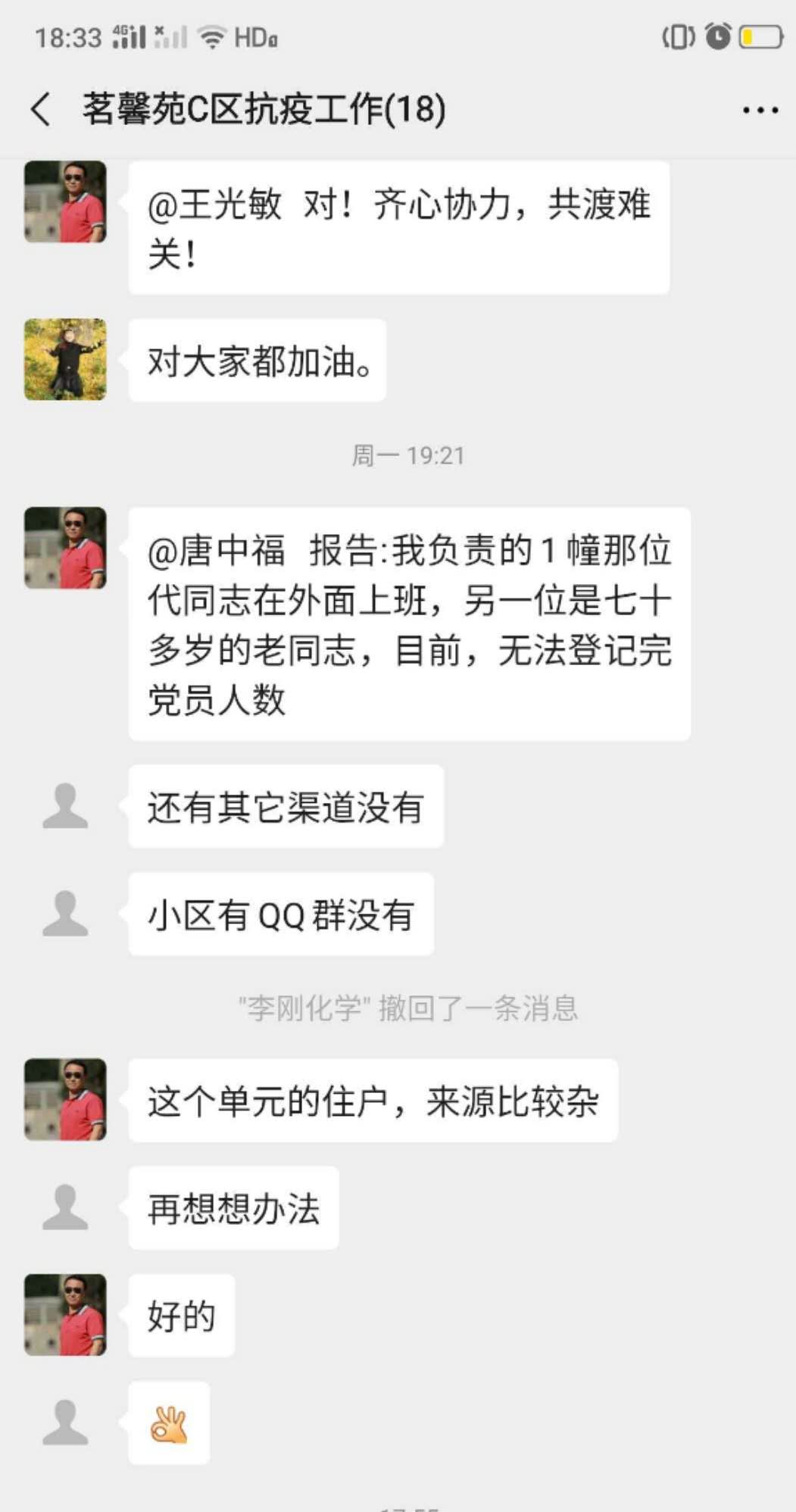Tap avatar beside '@王光敏 对！齐心协力' message

click(x=65, y=201)
